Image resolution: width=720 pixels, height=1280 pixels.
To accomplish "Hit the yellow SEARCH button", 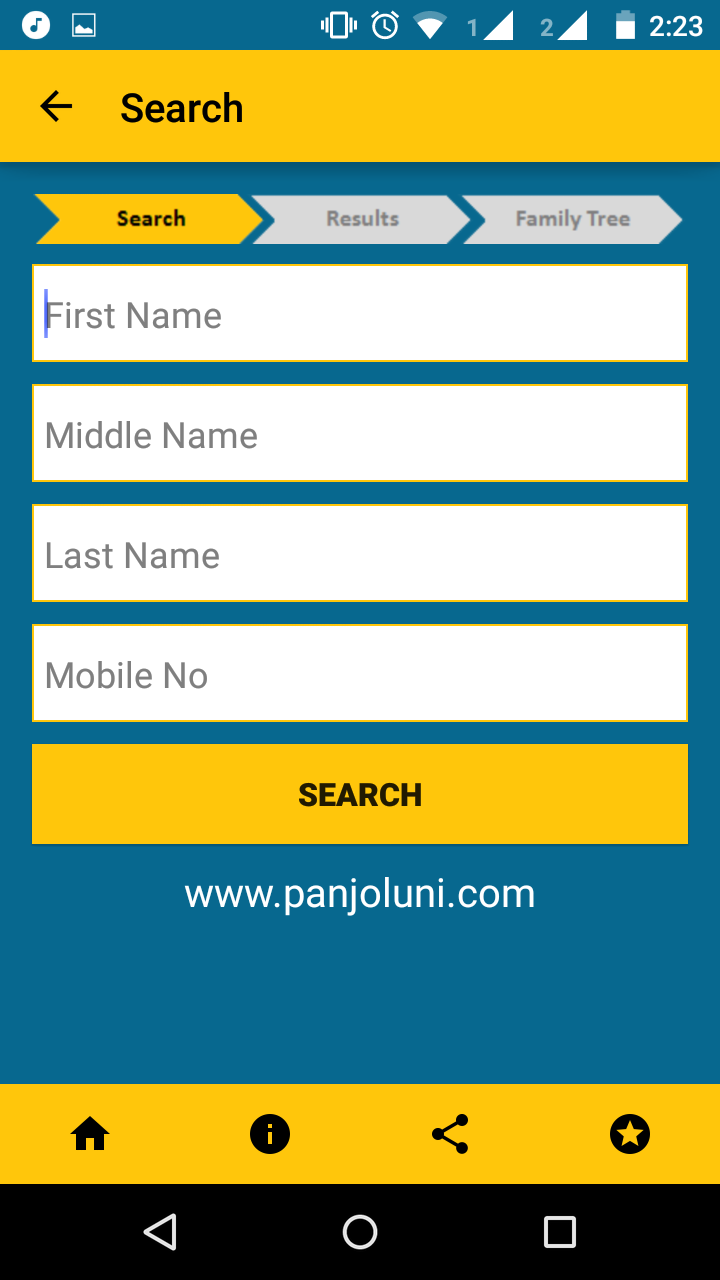I will [360, 794].
